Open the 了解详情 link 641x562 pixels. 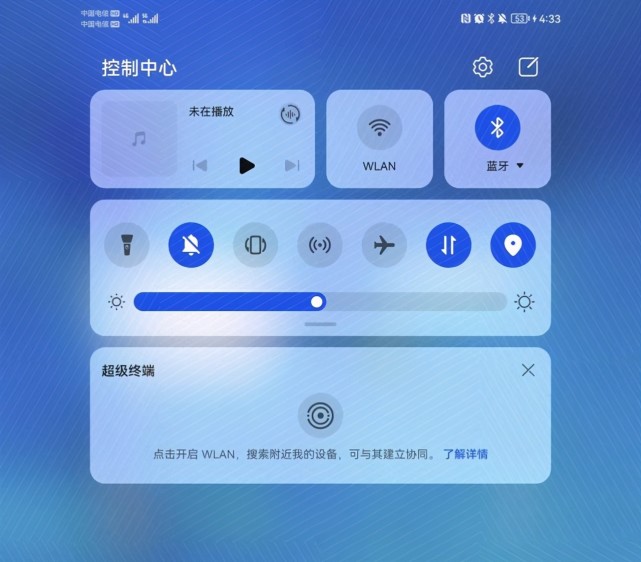click(466, 454)
